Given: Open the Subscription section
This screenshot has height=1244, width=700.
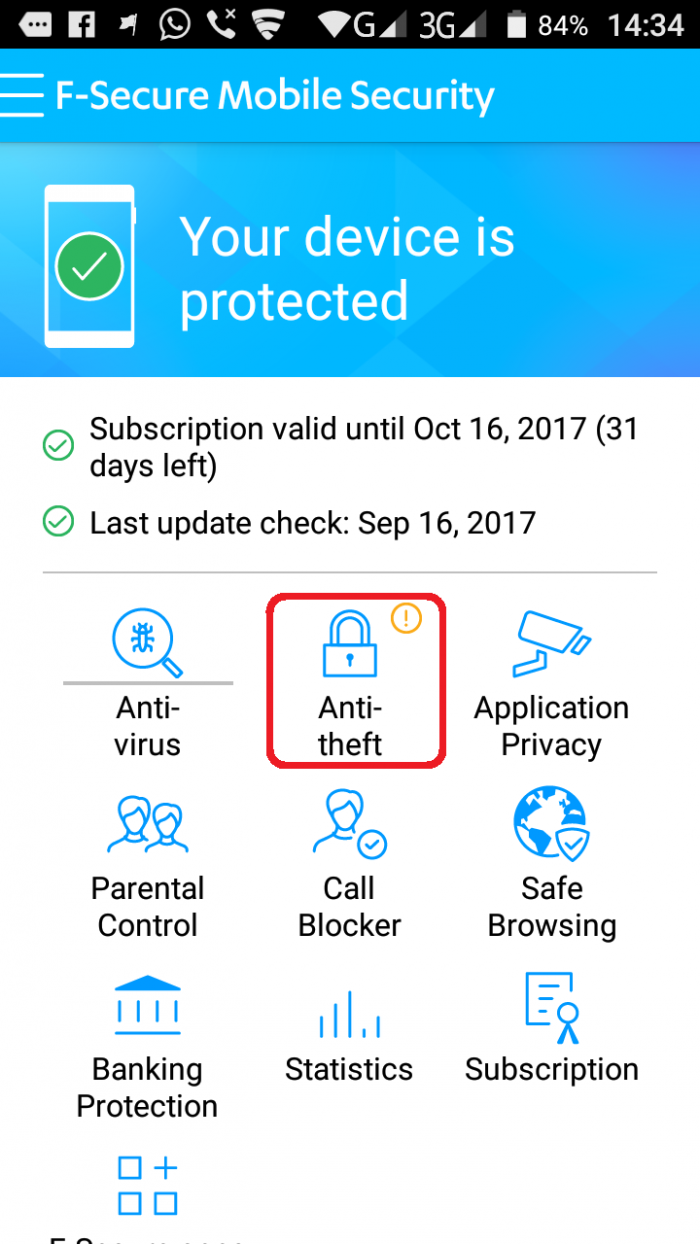Looking at the screenshot, I should pos(552,1030).
